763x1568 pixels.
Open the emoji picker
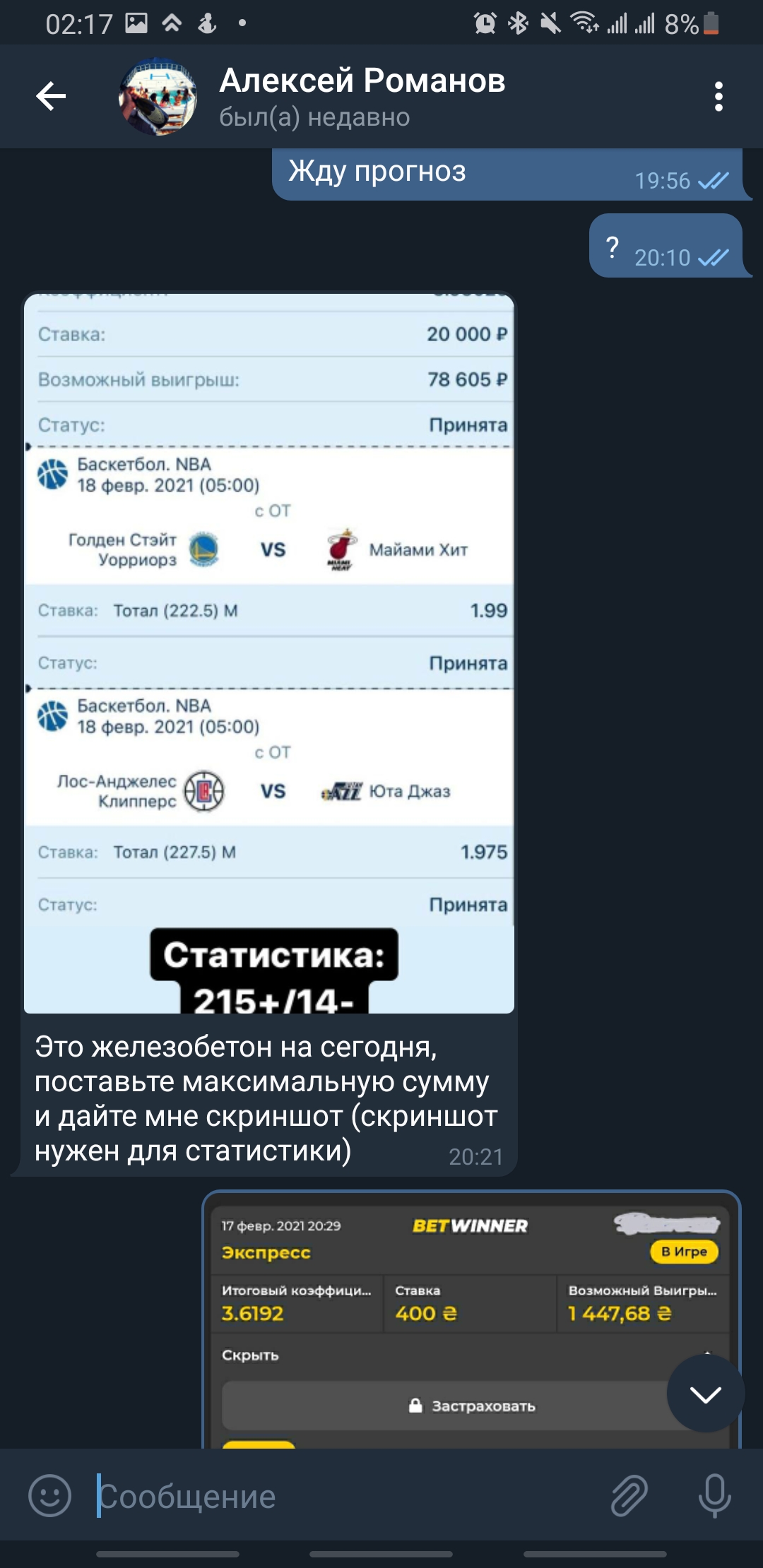point(49,1495)
